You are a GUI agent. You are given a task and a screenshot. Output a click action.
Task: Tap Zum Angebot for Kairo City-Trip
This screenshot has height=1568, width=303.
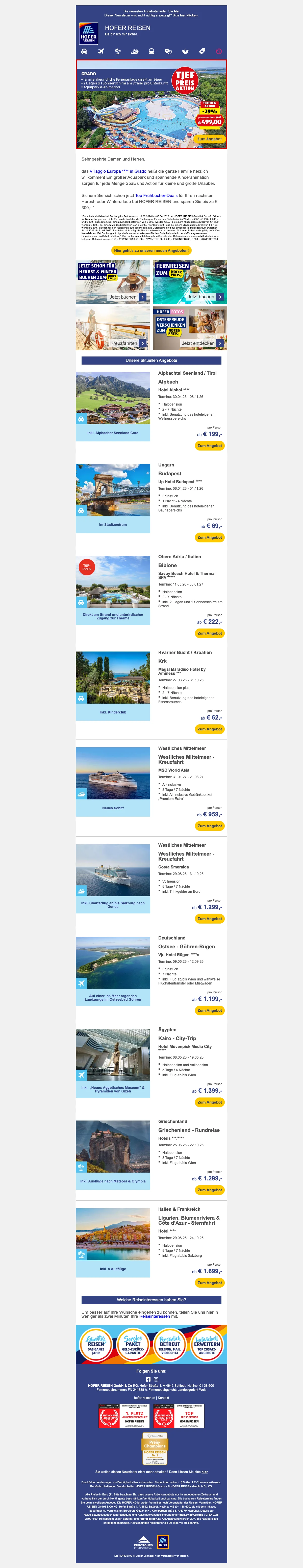(209, 1102)
